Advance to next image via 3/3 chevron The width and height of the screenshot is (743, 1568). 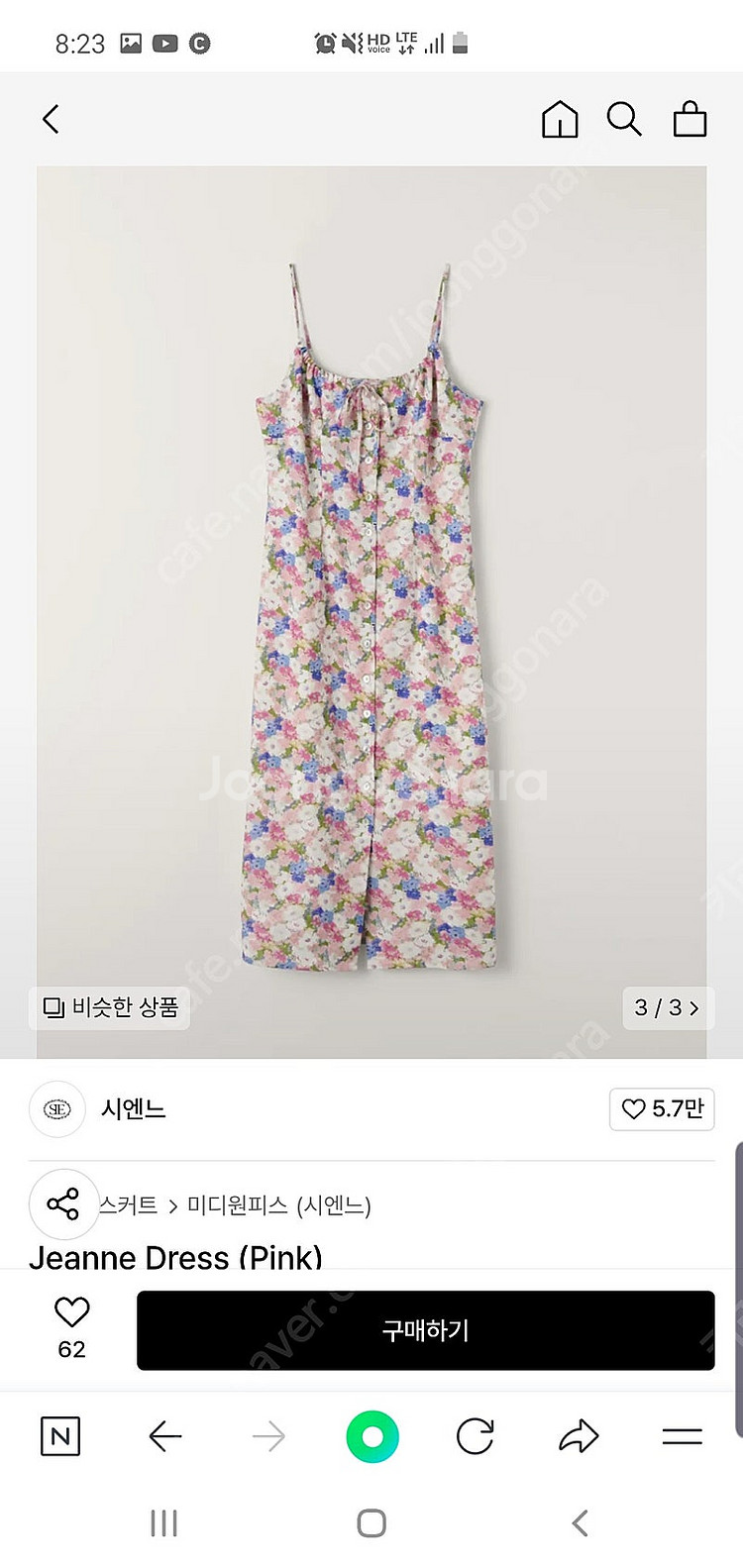click(669, 1007)
